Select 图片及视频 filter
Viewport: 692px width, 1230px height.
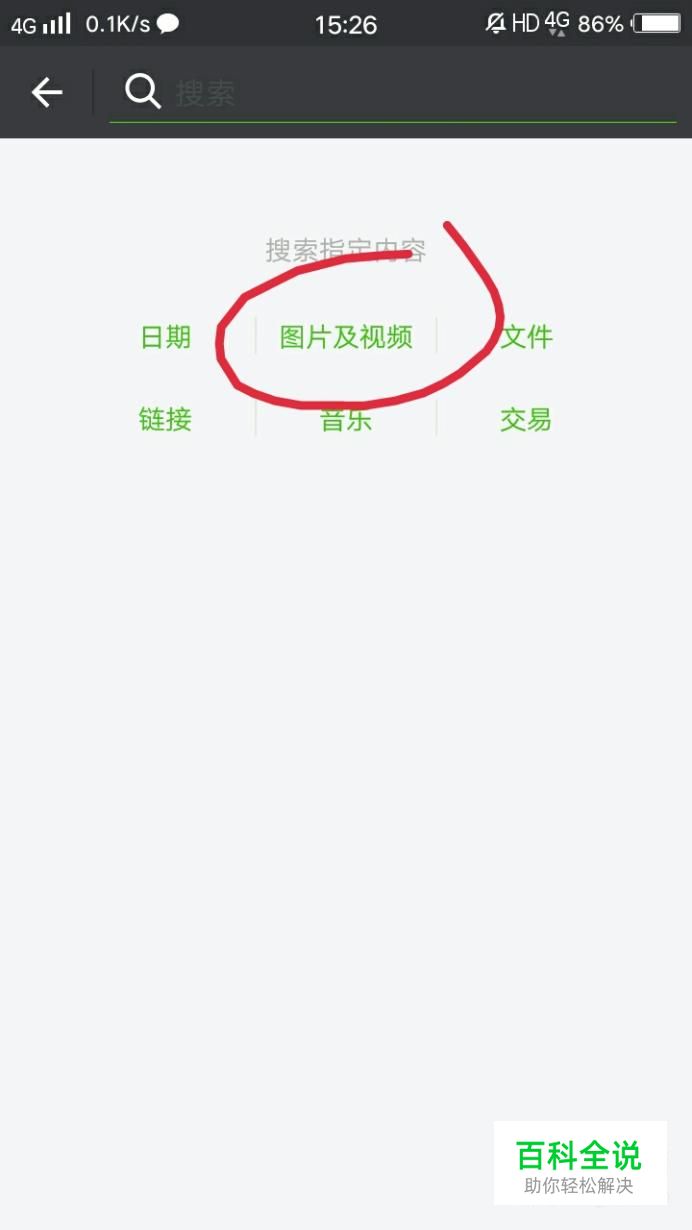click(x=346, y=337)
